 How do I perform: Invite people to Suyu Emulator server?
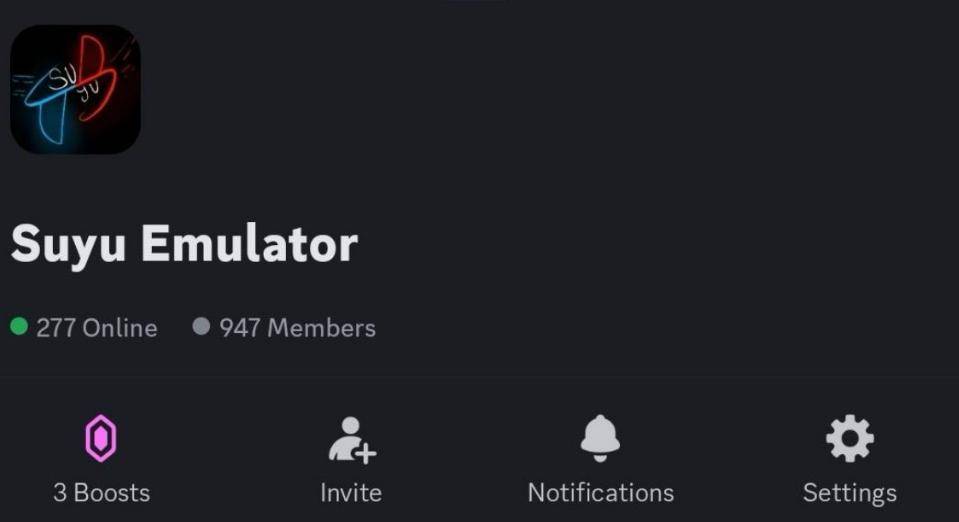tap(351, 441)
